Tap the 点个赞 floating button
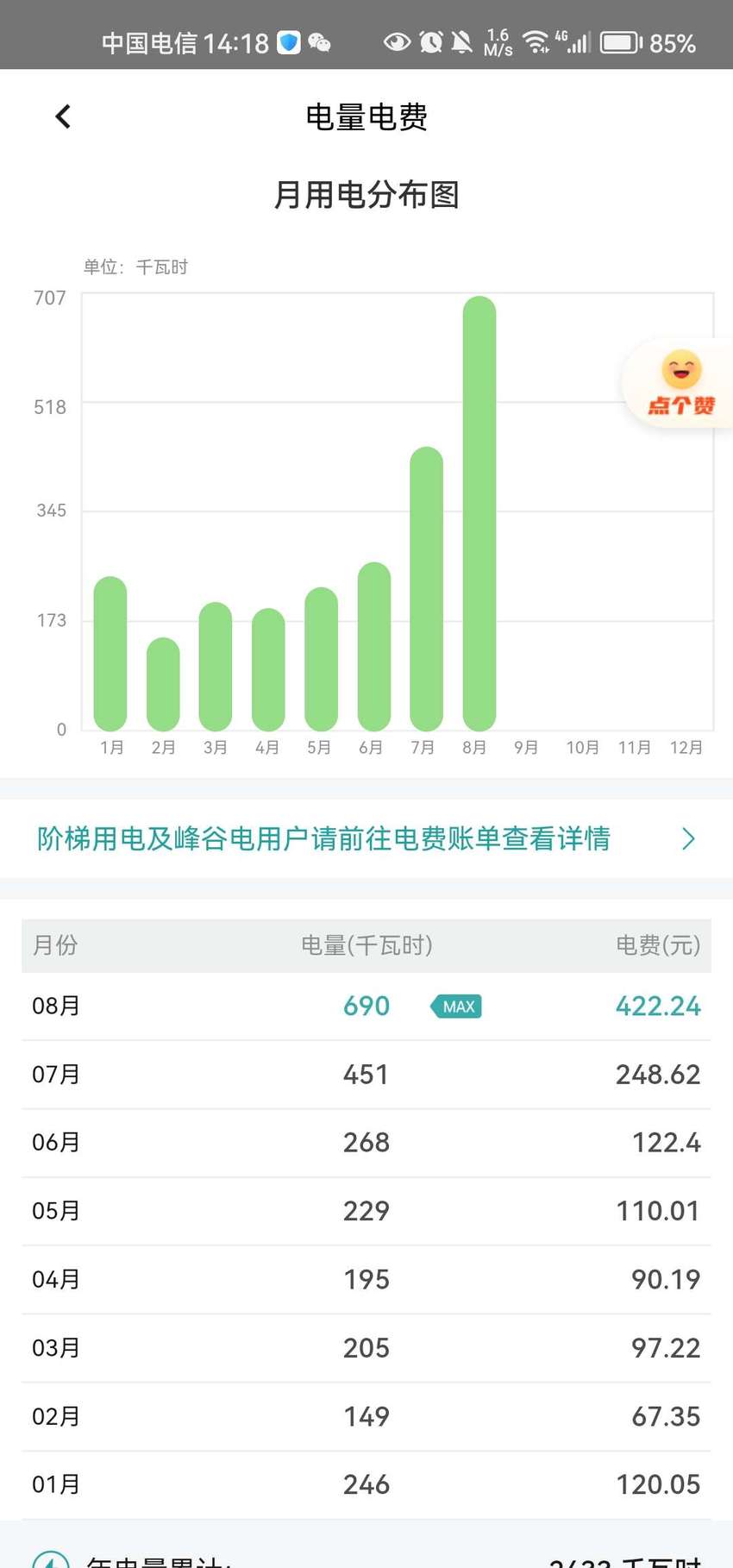This screenshot has width=733, height=1568. point(680,383)
